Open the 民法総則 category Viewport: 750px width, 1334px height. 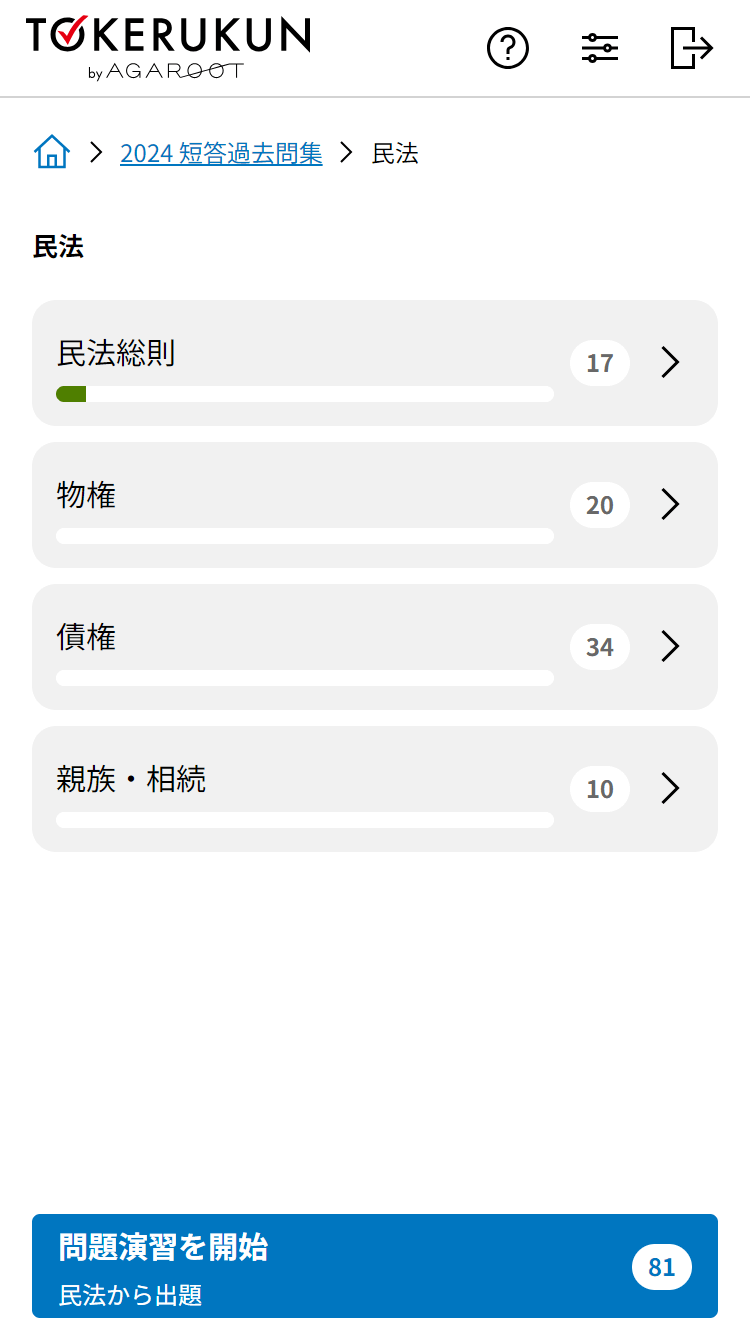click(375, 363)
